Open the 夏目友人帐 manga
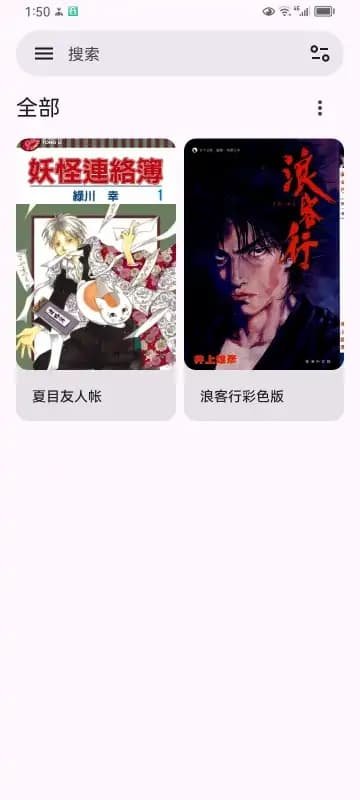360x800 pixels. pos(96,279)
